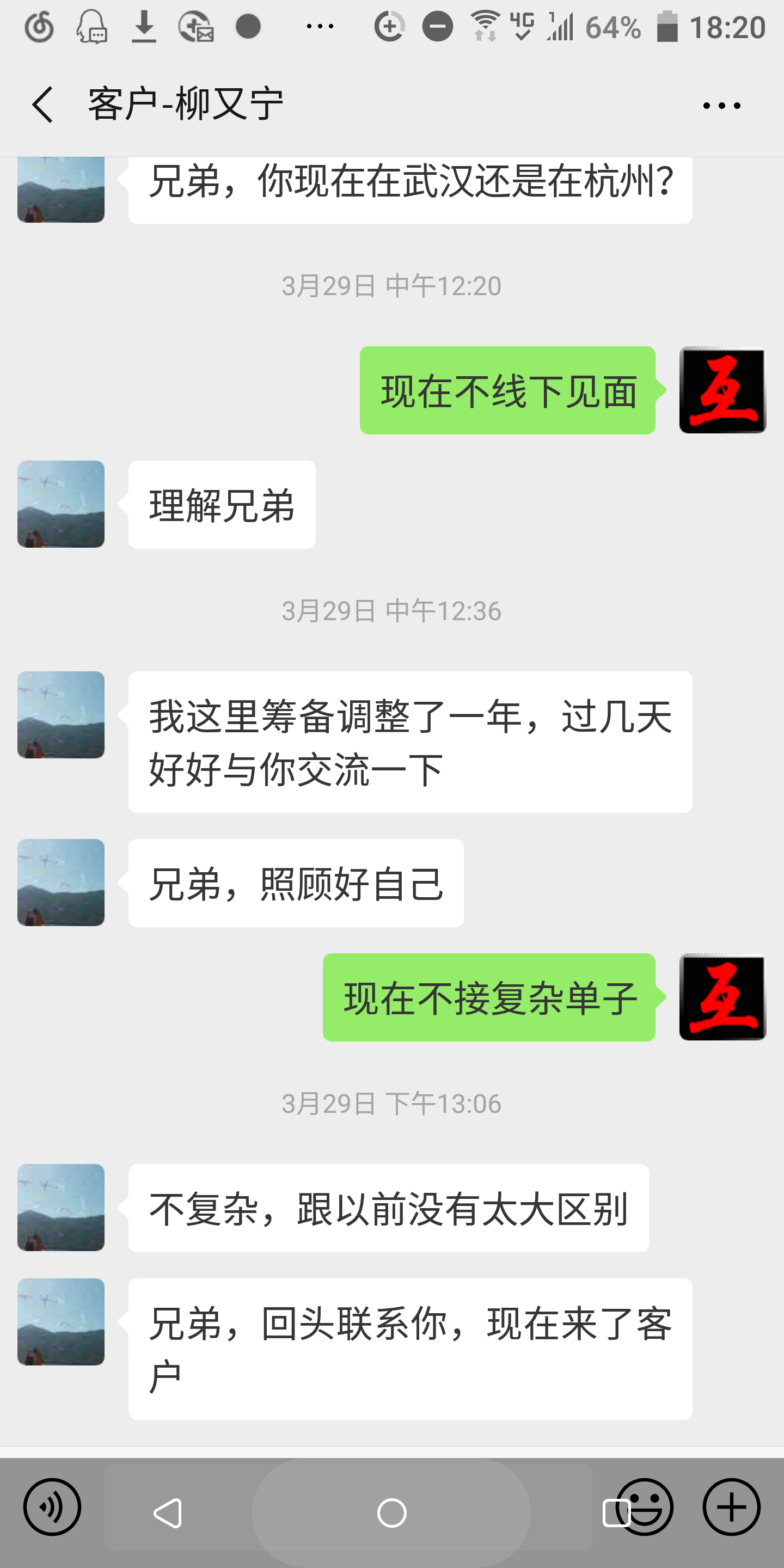The height and width of the screenshot is (1568, 784).
Task: Open my avatar beside 现在不线下见面
Action: (x=722, y=390)
